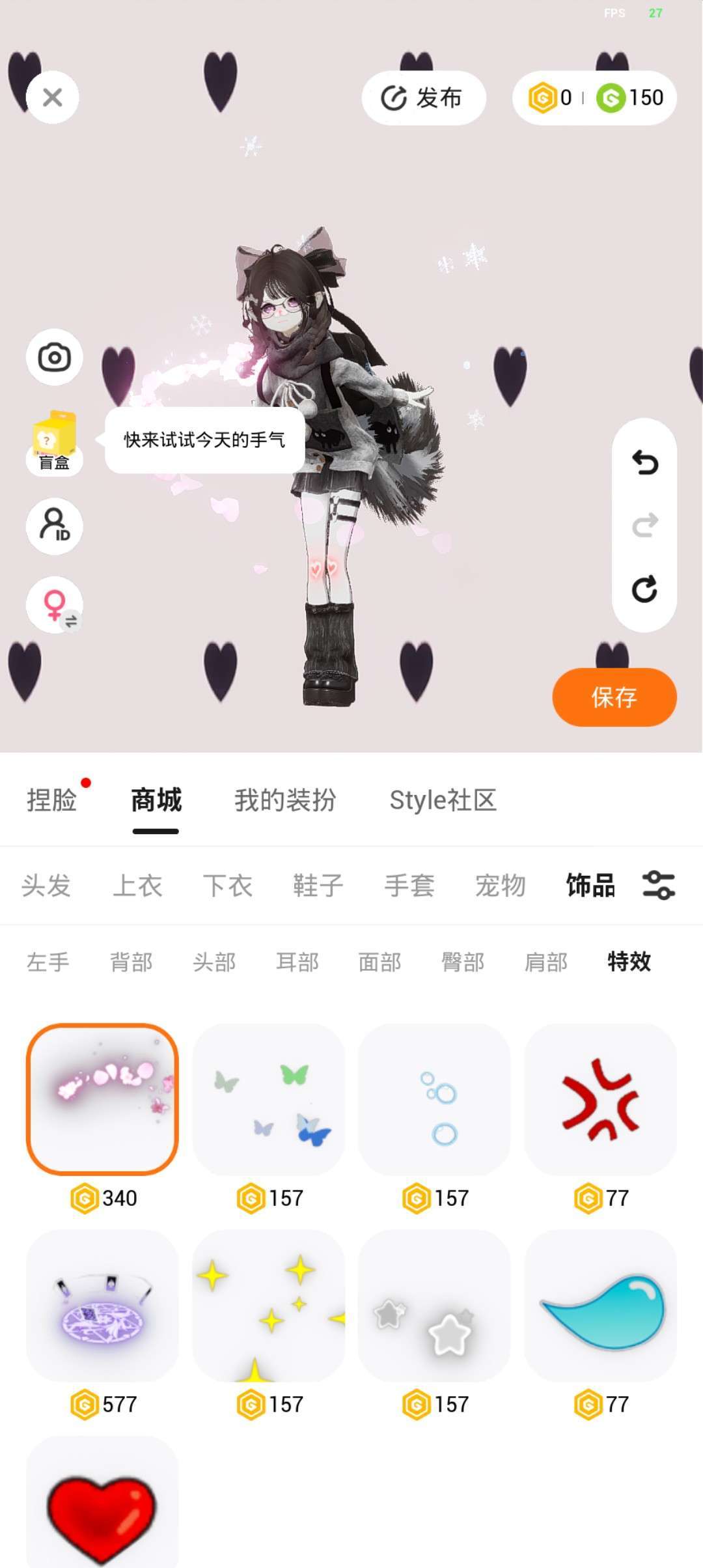
Task: Open the avatar ID icon
Action: point(54,525)
